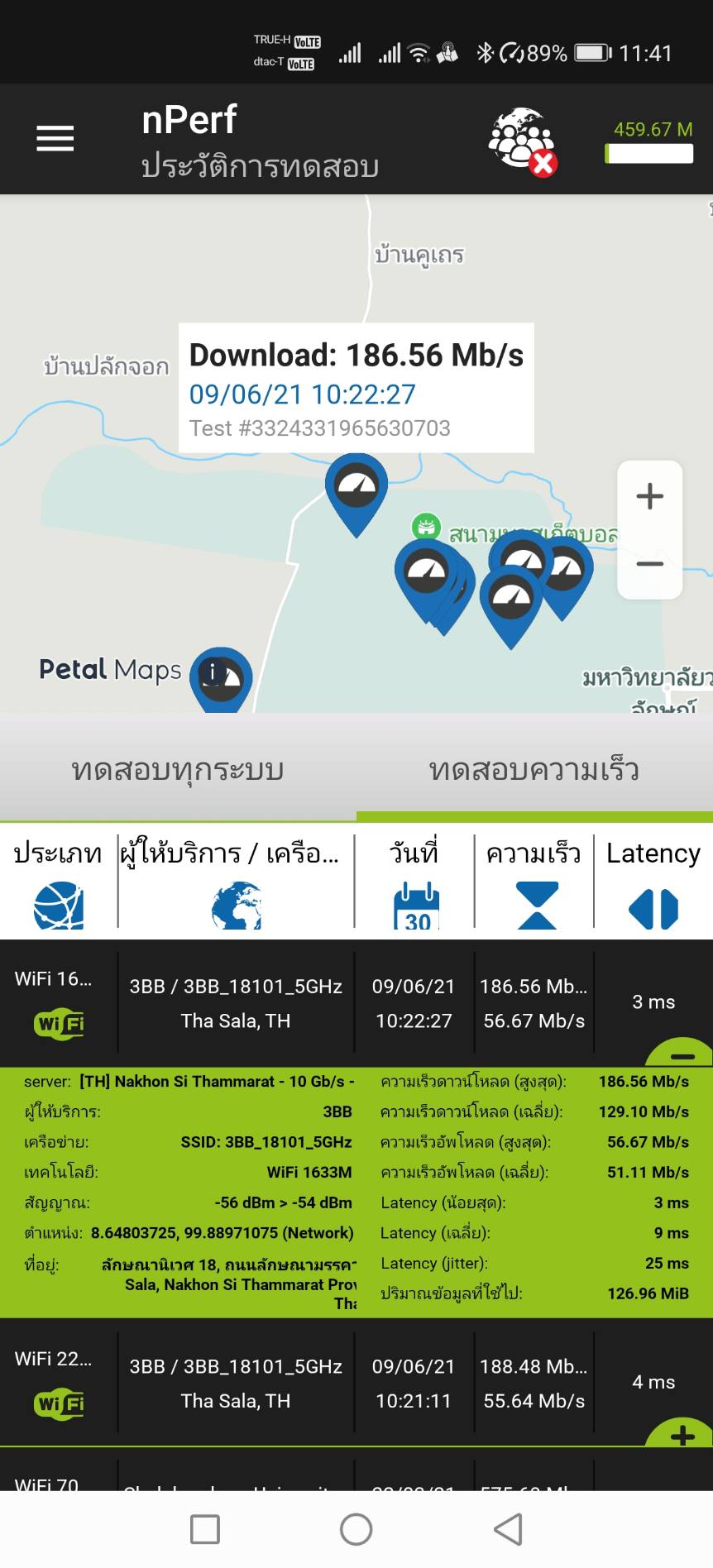
Task: Zoom in on the map
Action: tap(649, 496)
